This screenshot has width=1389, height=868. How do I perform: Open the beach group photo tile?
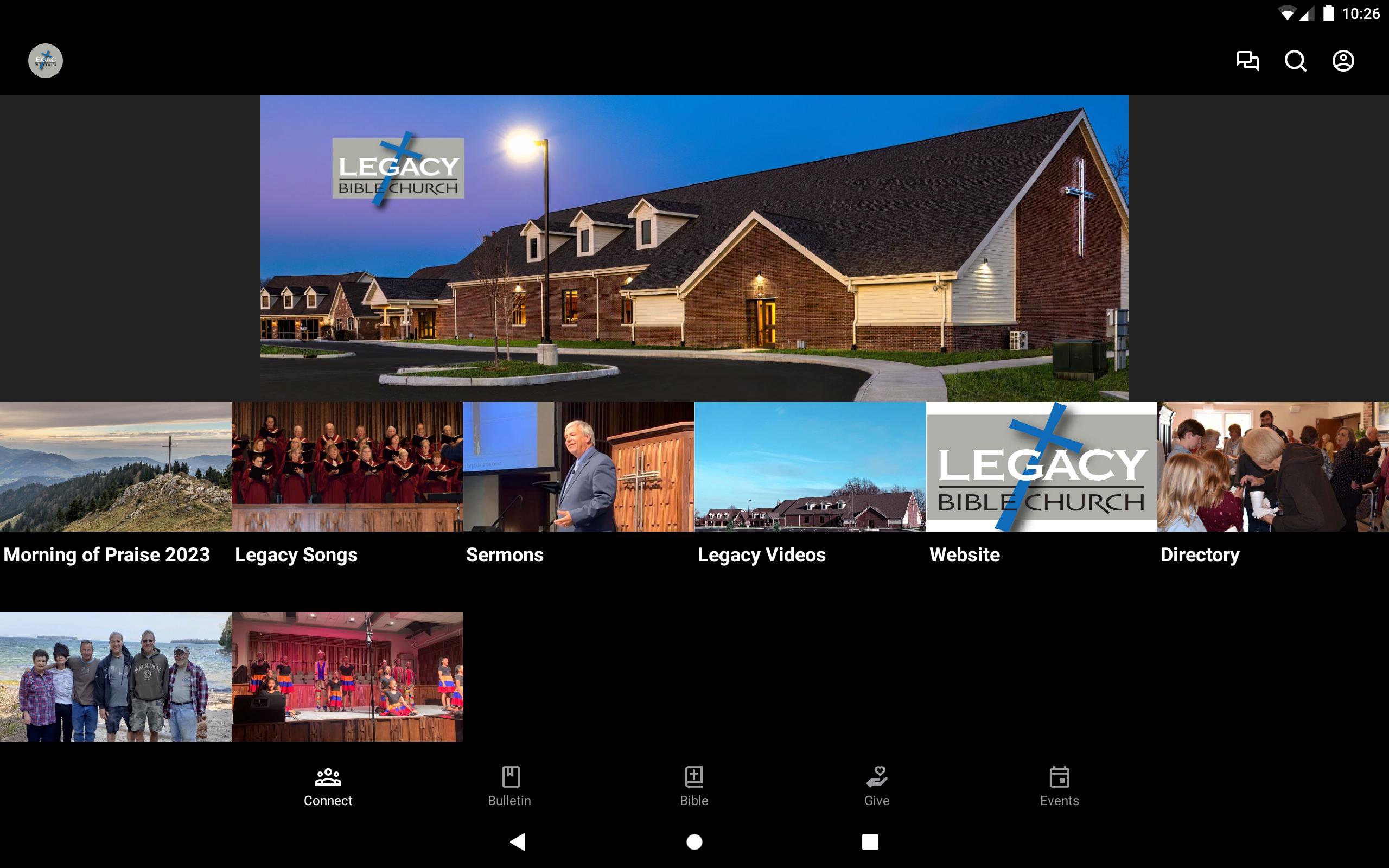(x=116, y=676)
